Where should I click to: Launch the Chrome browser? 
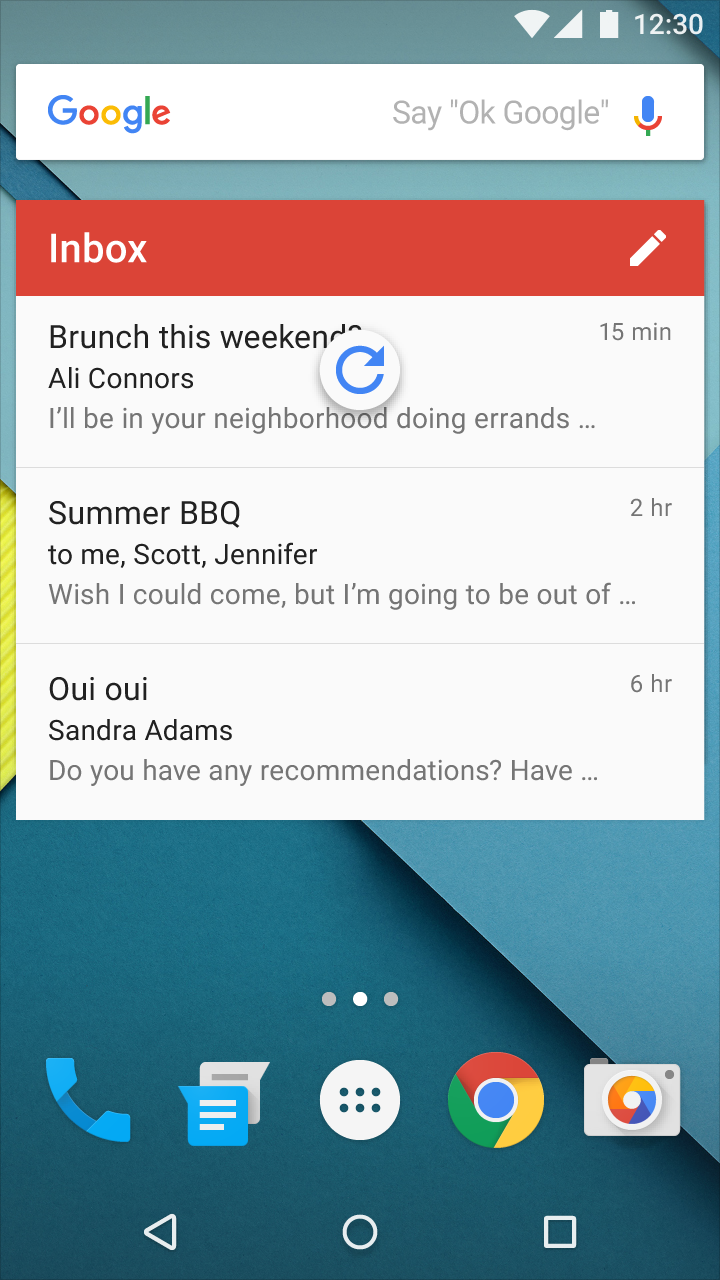point(496,1100)
